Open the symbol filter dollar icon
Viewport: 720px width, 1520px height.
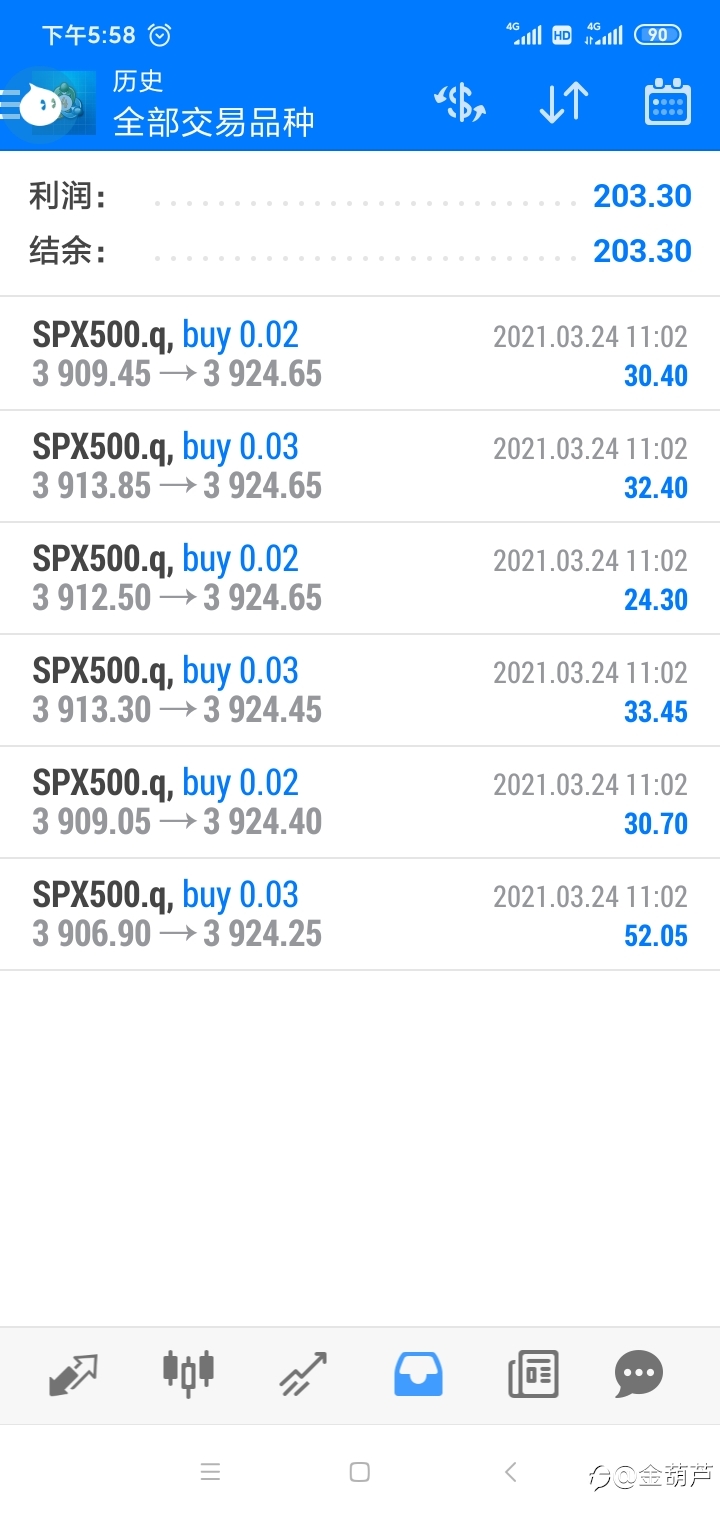click(x=459, y=103)
